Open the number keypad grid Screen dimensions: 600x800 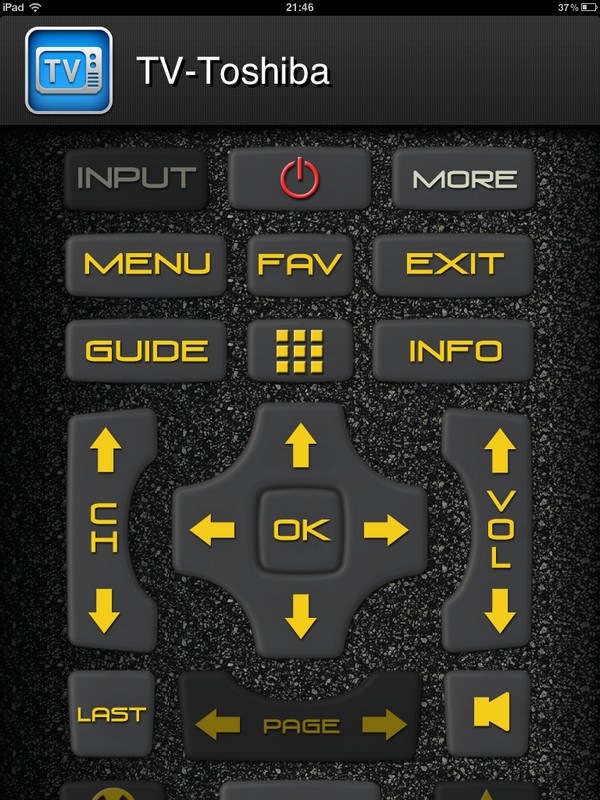(x=299, y=351)
